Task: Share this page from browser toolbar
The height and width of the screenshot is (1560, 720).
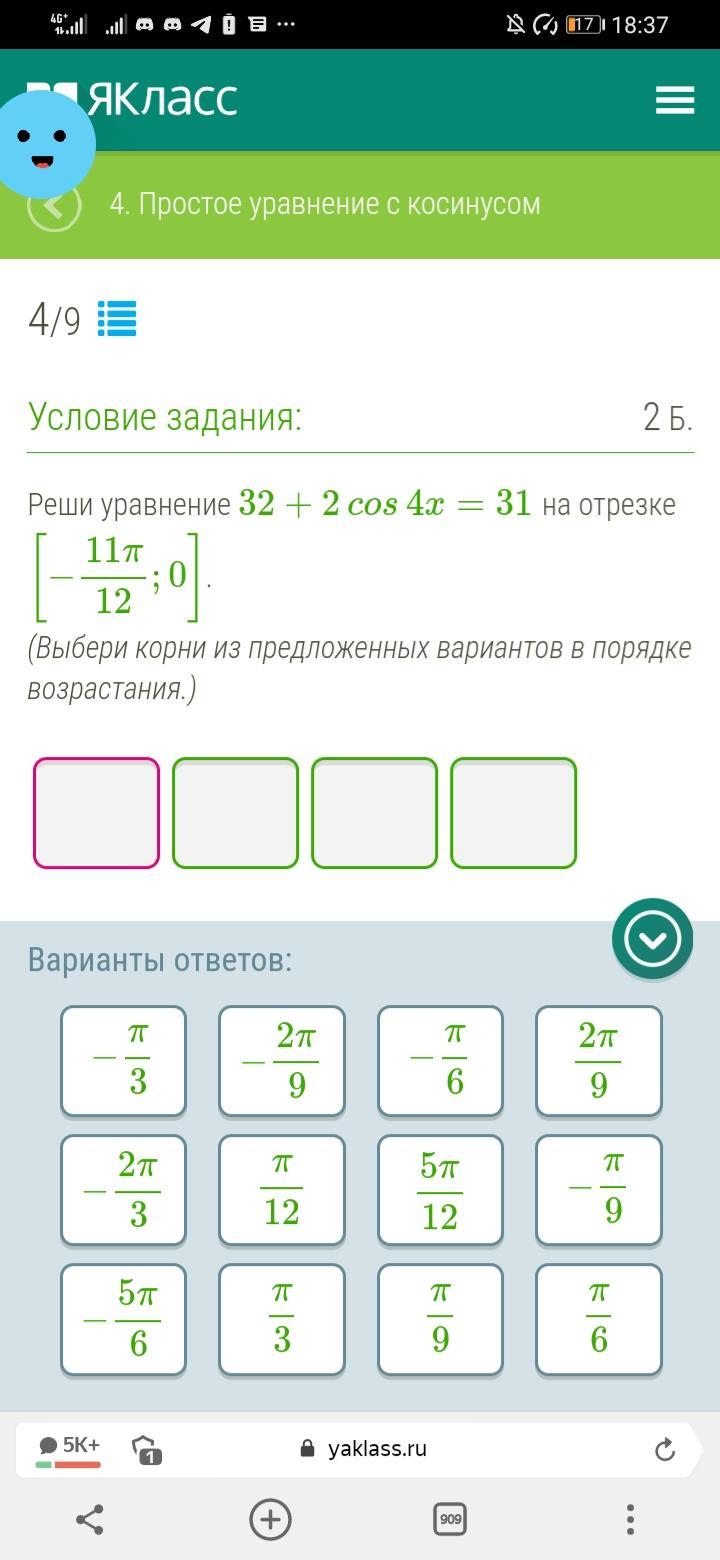Action: click(x=90, y=1520)
